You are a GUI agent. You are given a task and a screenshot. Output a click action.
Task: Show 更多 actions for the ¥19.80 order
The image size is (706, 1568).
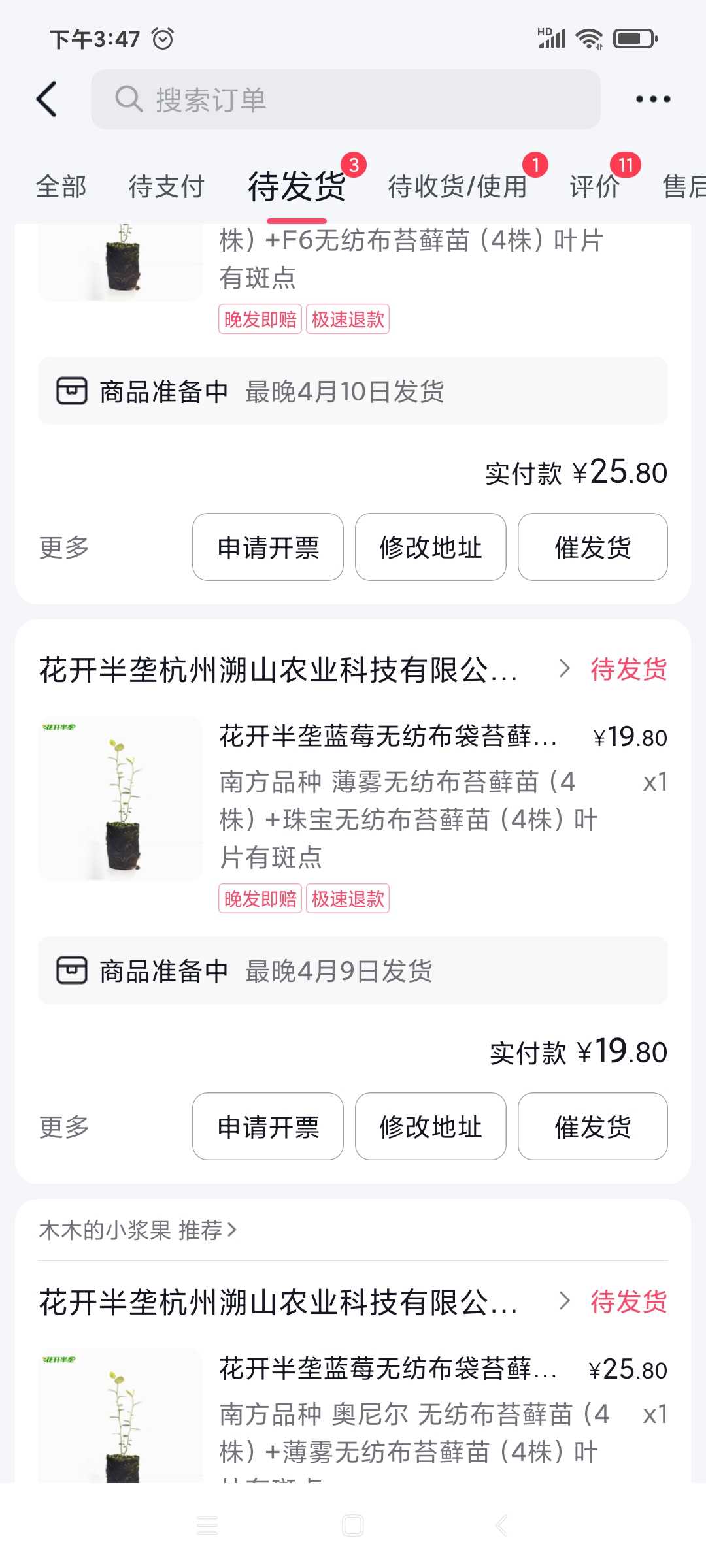click(64, 1127)
